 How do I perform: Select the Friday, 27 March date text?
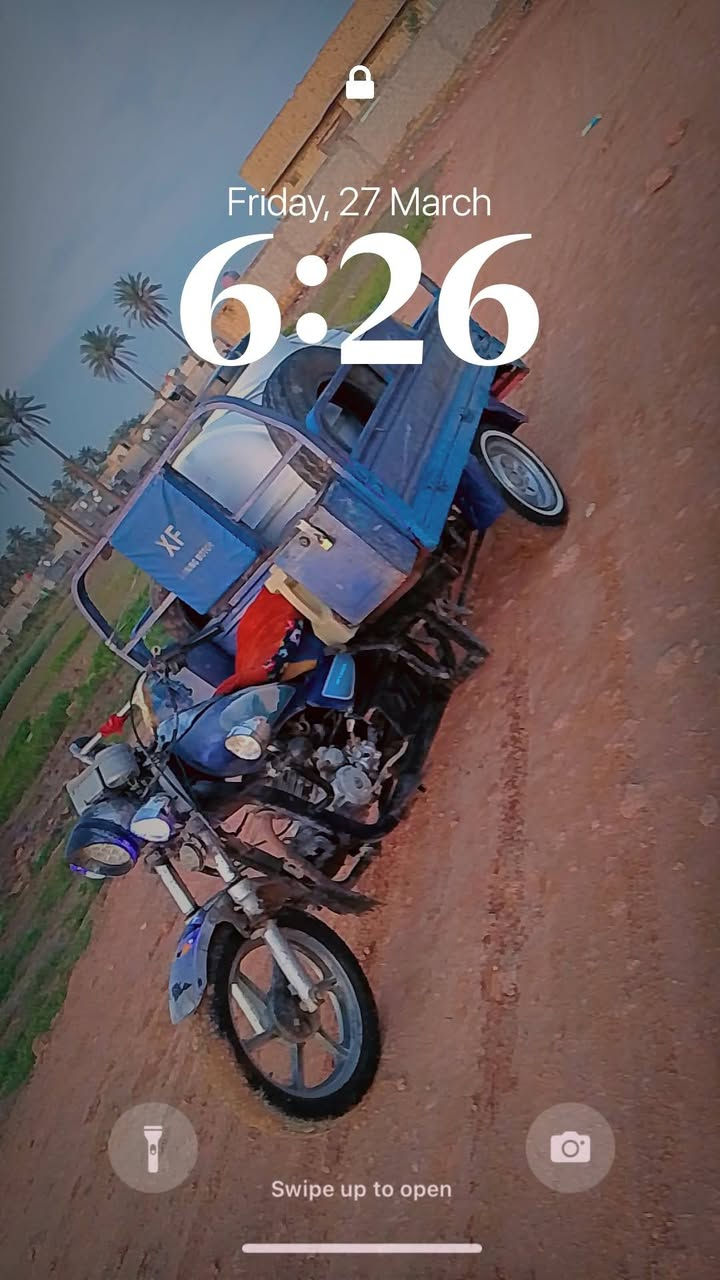(x=360, y=202)
